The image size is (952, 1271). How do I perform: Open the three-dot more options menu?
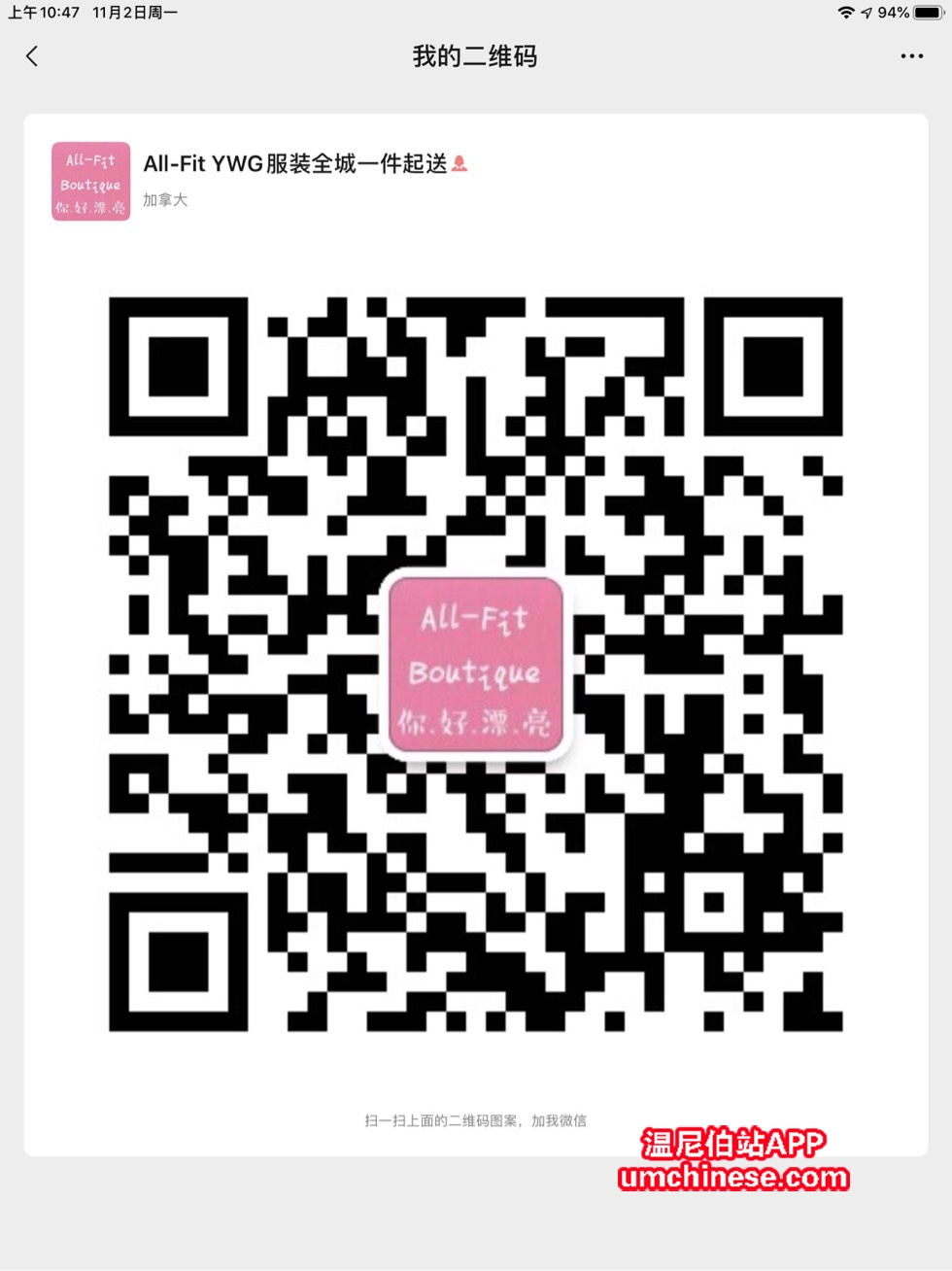coord(911,56)
